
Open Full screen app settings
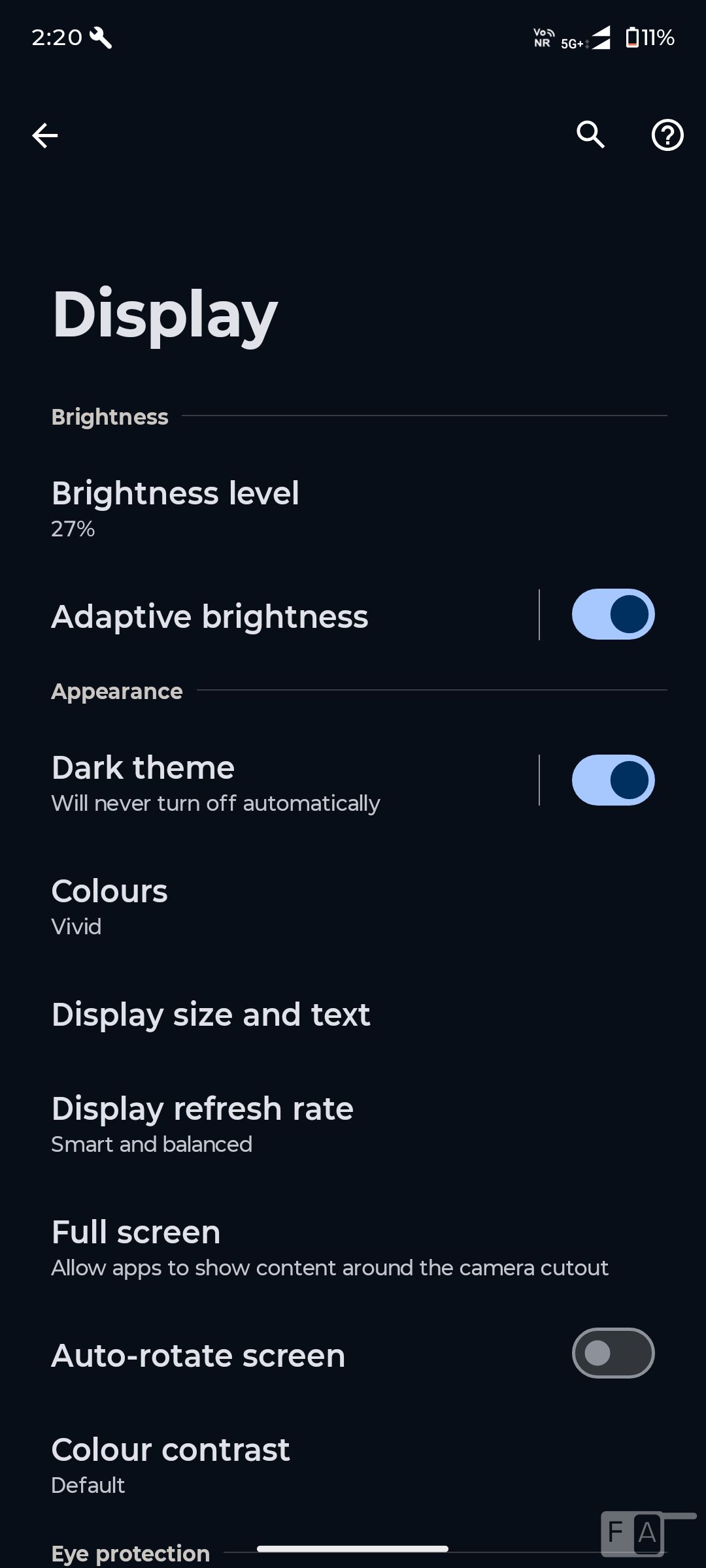coord(329,1248)
